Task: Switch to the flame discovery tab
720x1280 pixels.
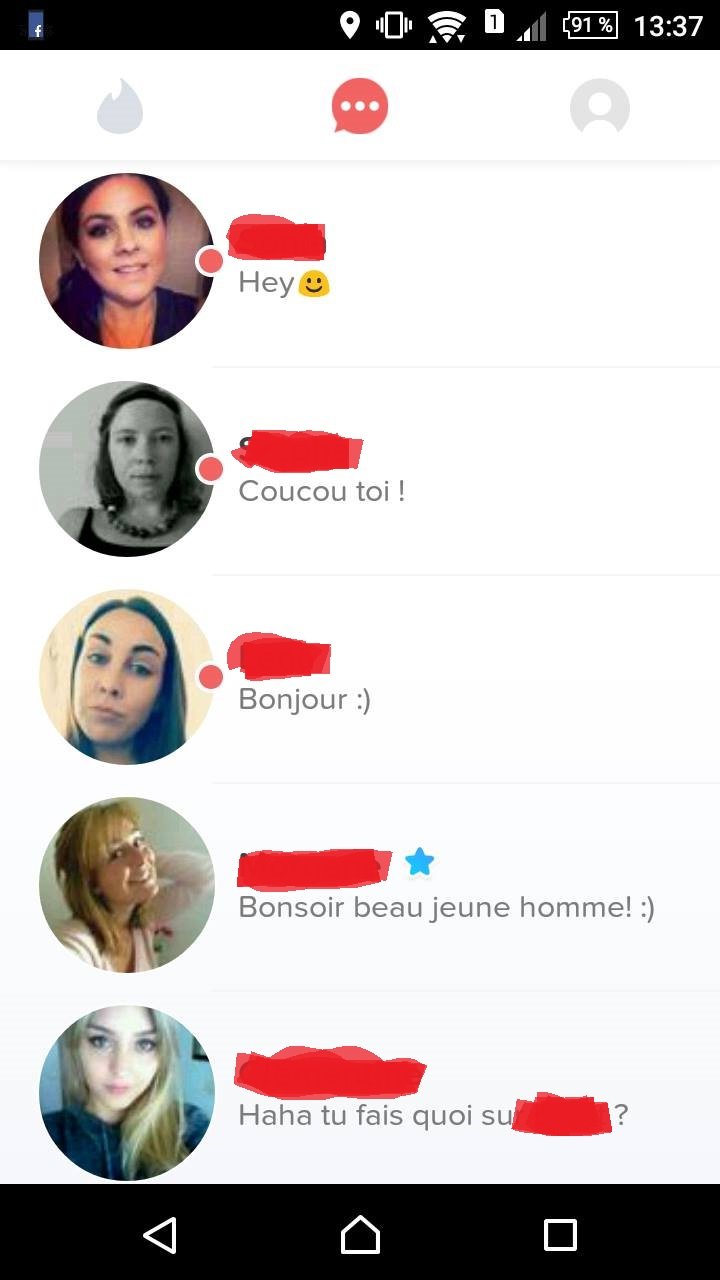Action: [x=120, y=106]
